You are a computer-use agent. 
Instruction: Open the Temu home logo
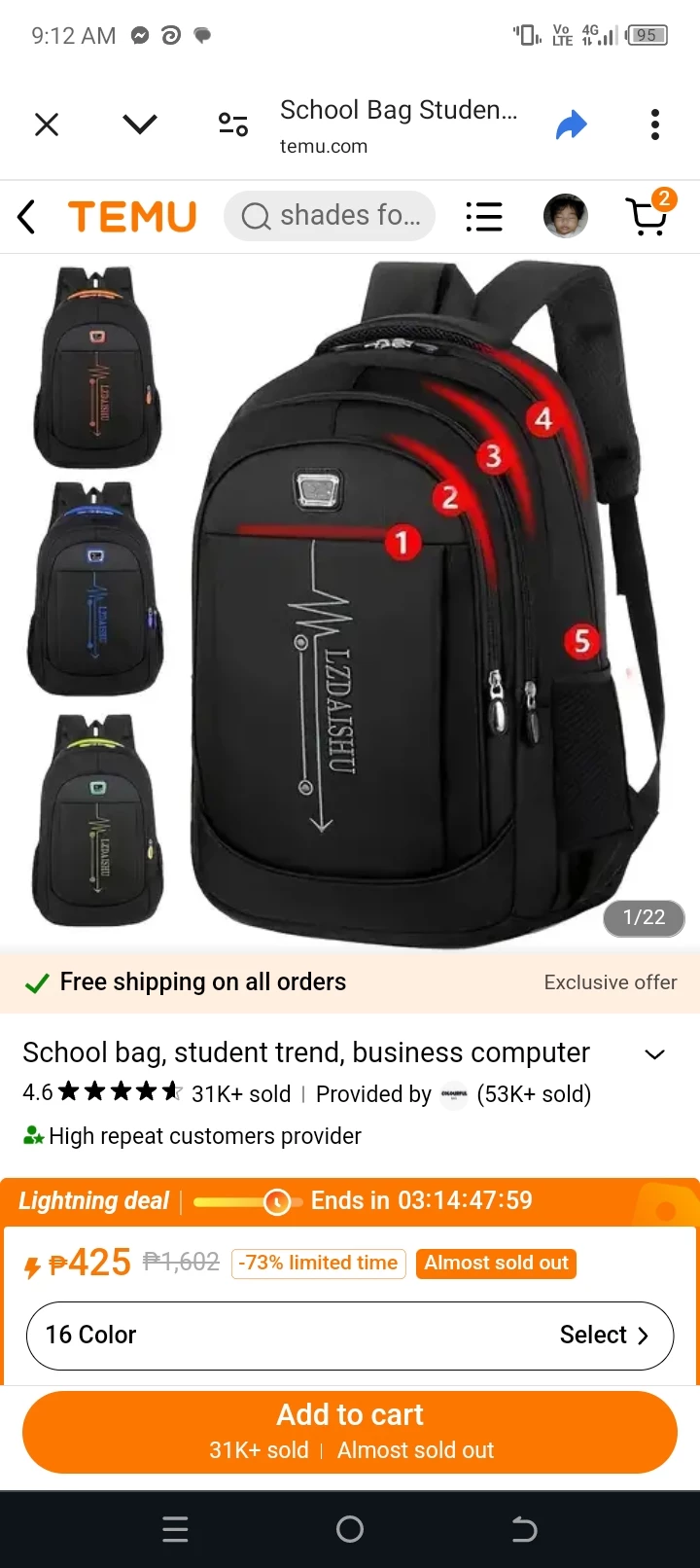click(x=132, y=216)
